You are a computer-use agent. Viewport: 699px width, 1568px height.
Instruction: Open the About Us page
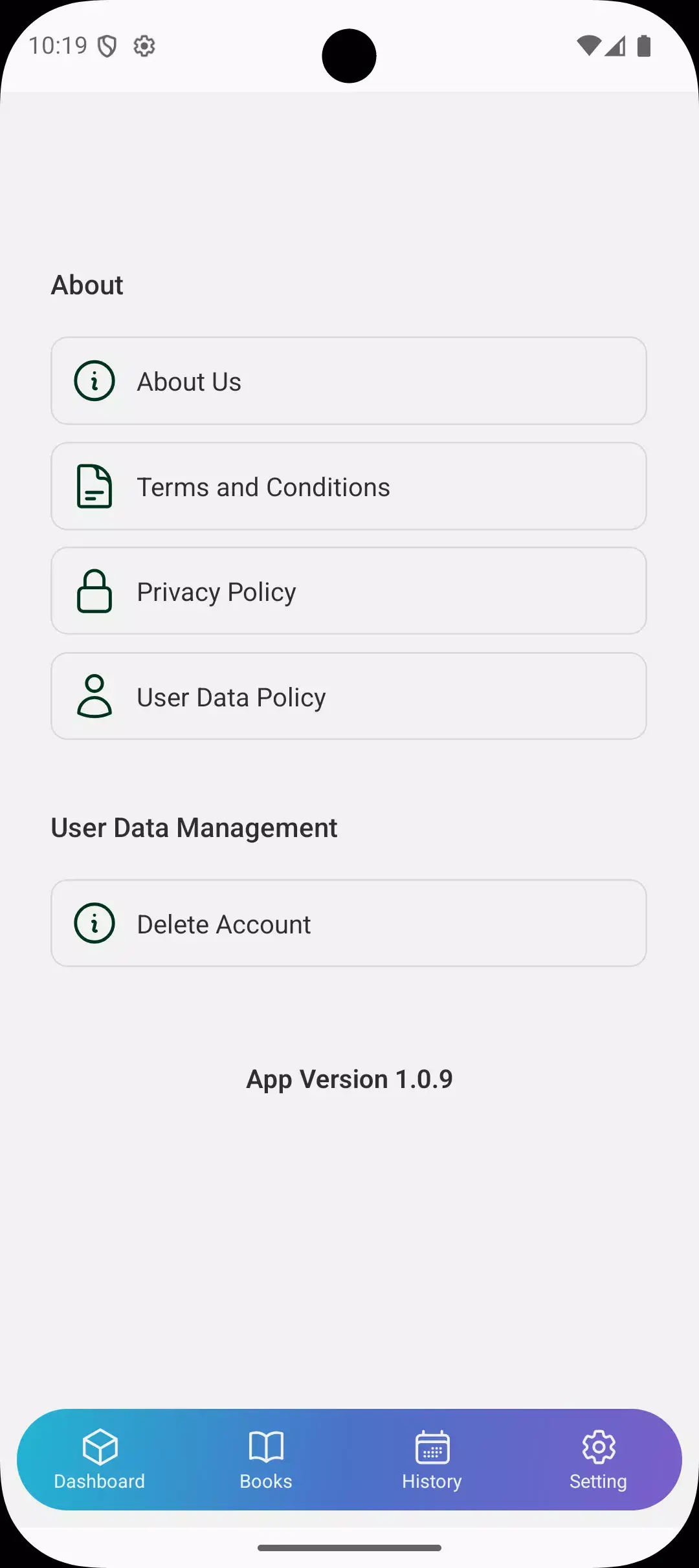[x=349, y=381]
